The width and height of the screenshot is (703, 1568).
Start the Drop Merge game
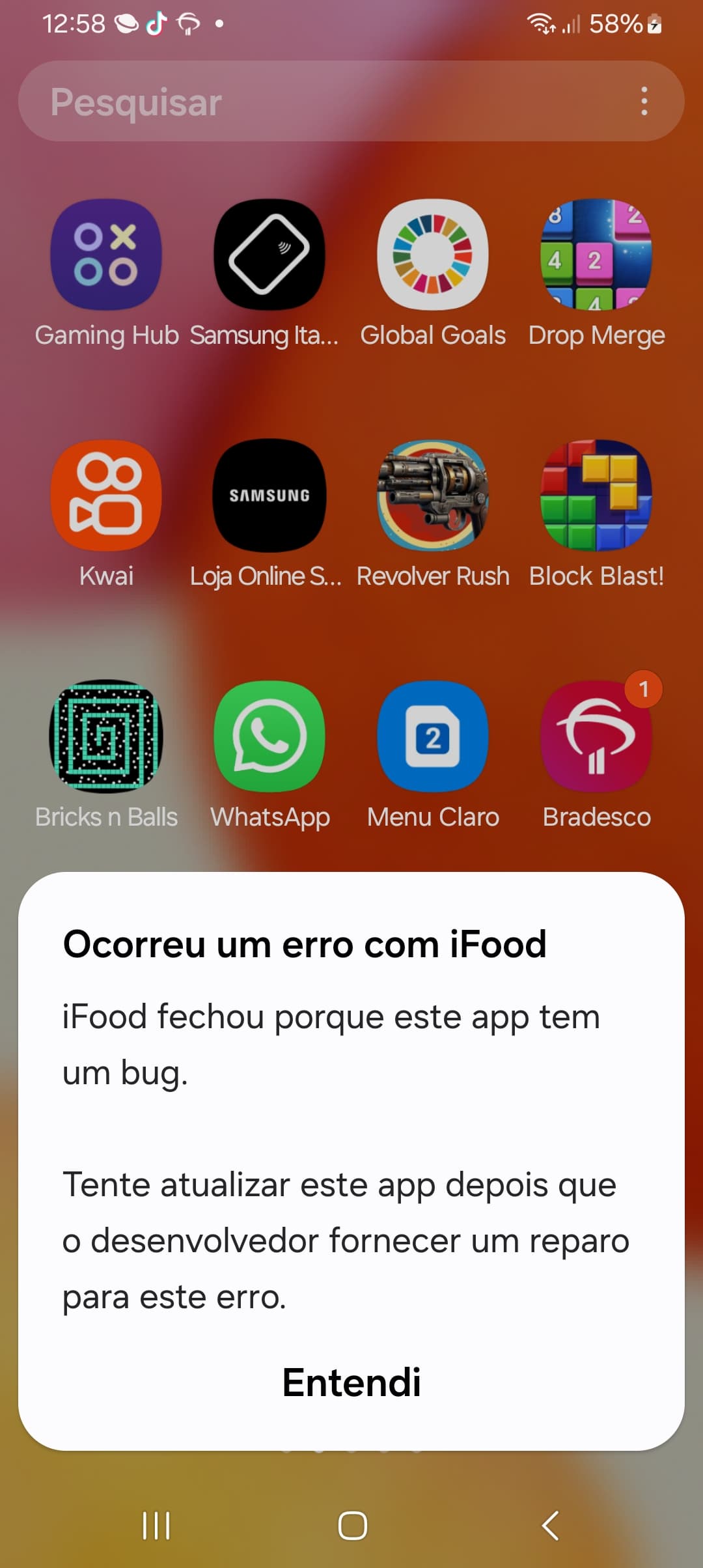[x=596, y=255]
